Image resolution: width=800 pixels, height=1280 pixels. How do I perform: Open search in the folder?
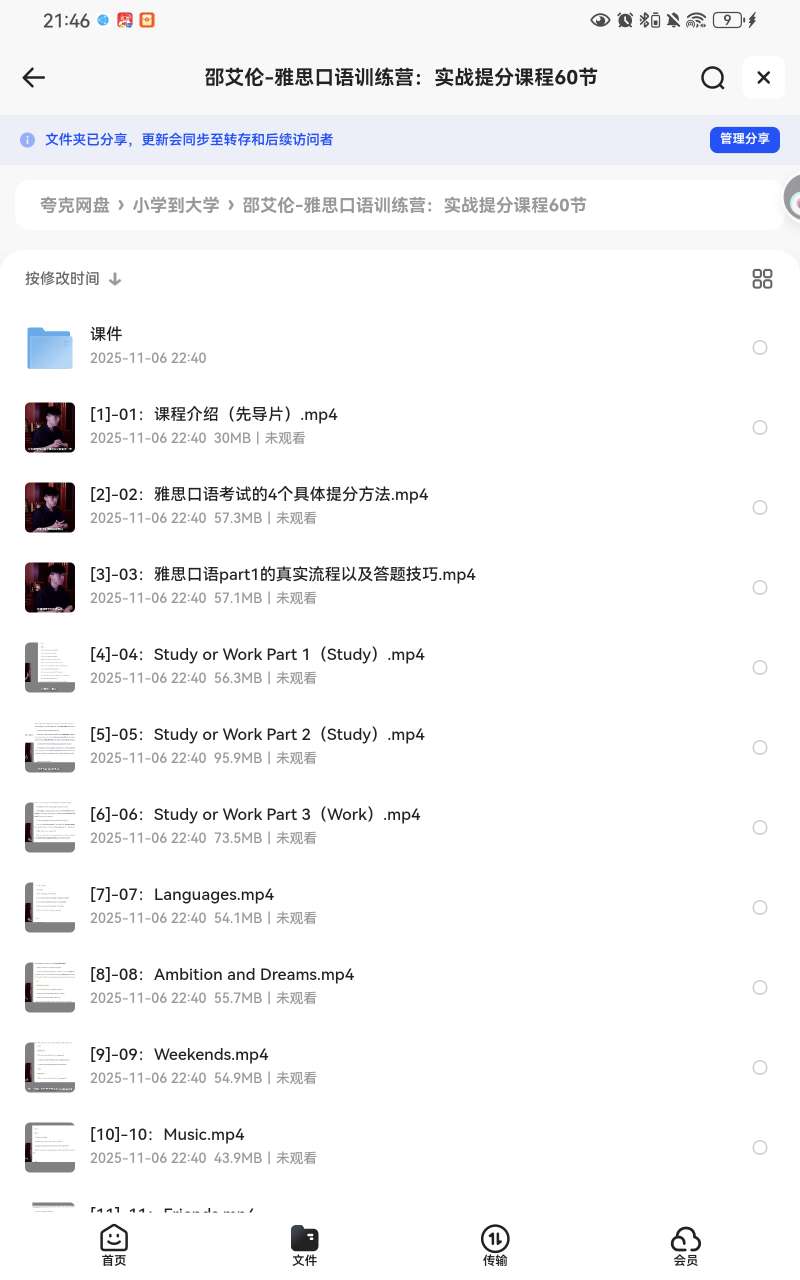coord(712,78)
